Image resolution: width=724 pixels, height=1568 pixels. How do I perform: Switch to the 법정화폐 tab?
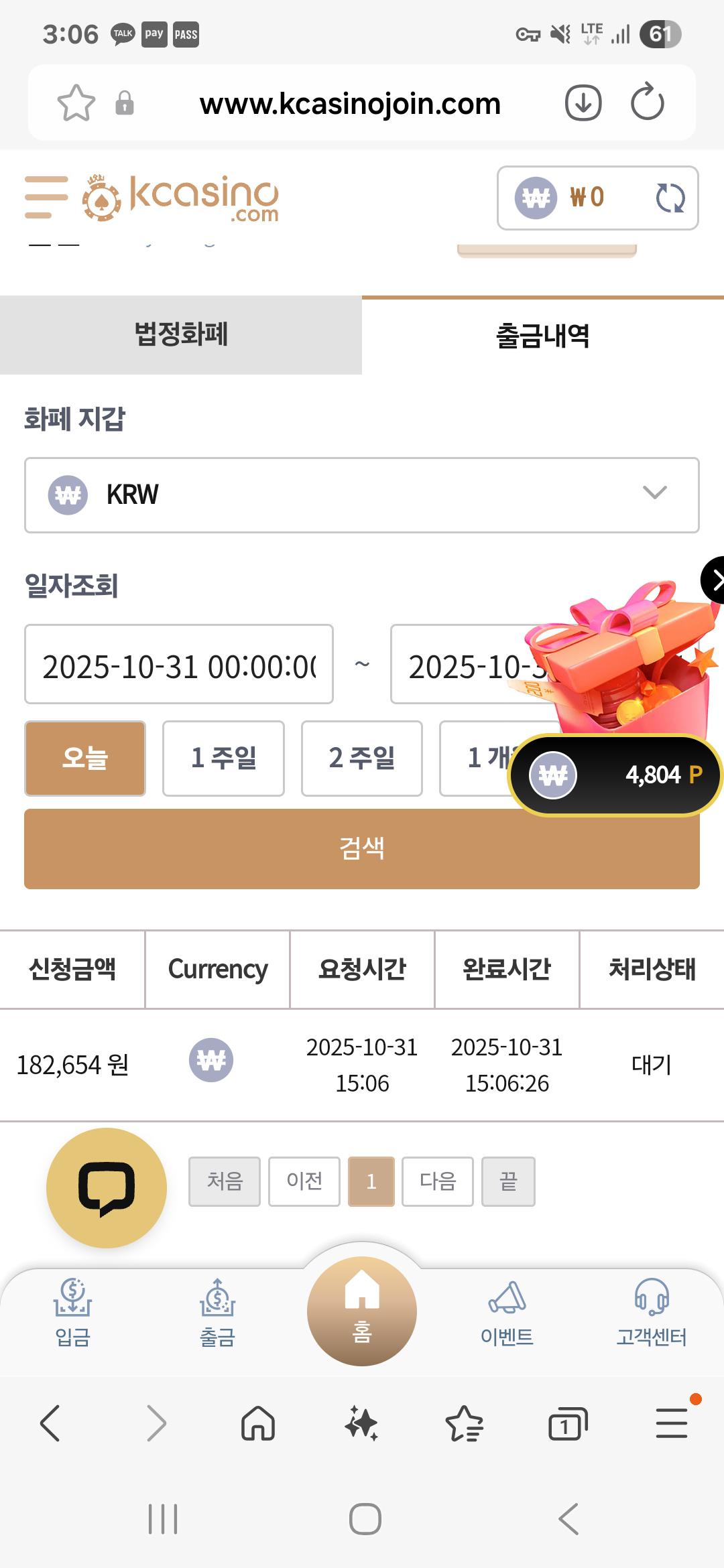coord(181,335)
